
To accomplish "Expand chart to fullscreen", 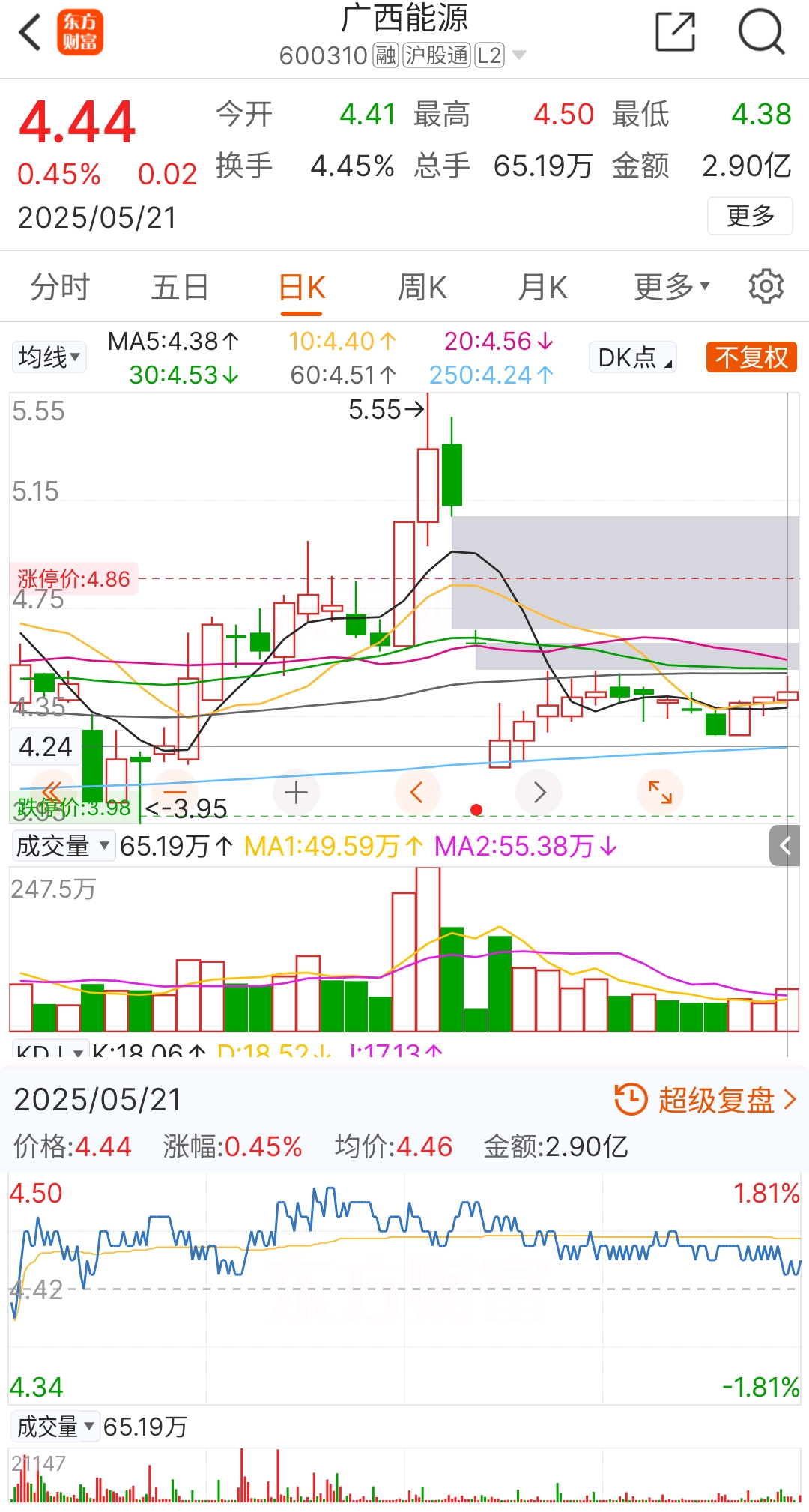I will point(660,792).
